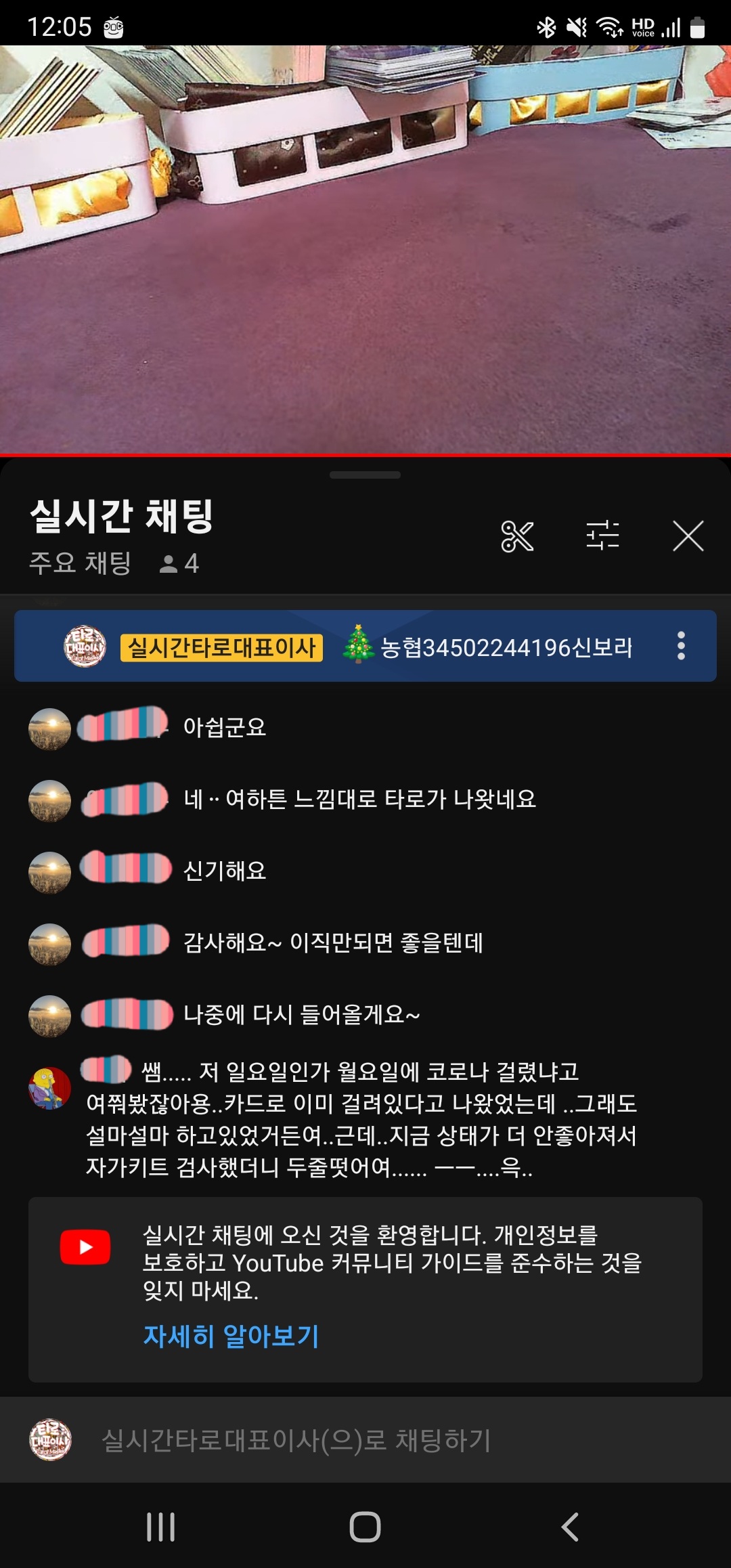Select the 아쉽군요 chat message

224,728
